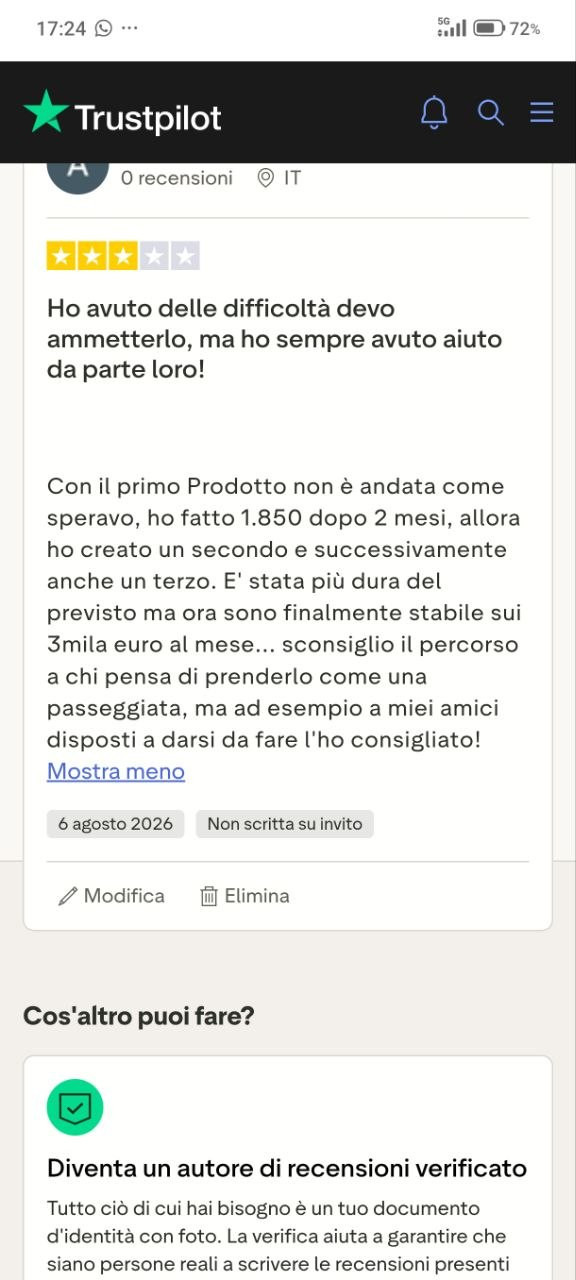This screenshot has height=1280, width=576.
Task: Open the notifications bell
Action: point(434,112)
